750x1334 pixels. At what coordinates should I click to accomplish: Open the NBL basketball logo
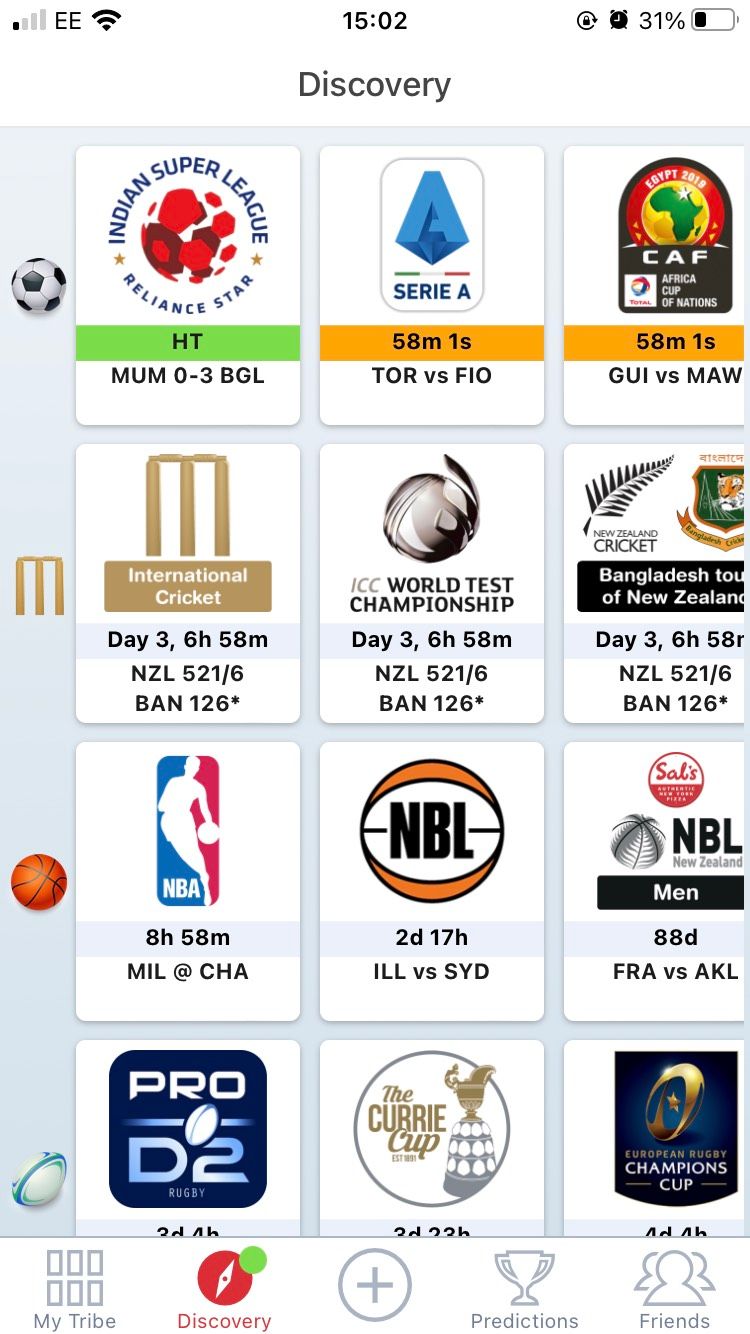pos(431,830)
